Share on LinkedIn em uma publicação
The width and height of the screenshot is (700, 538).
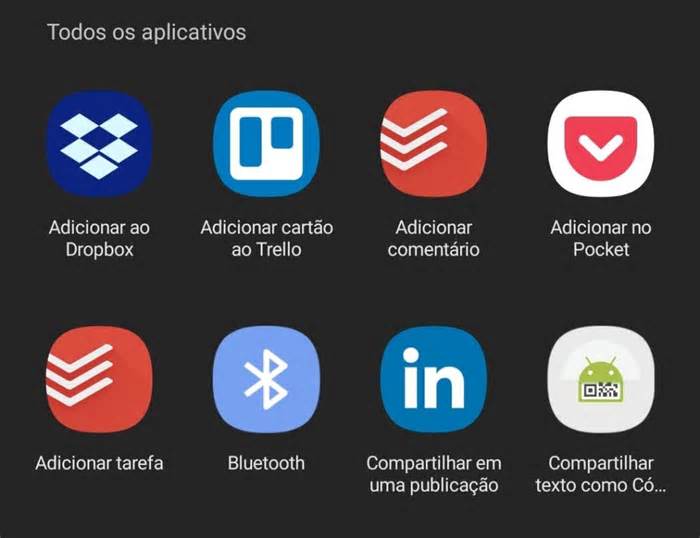click(433, 379)
